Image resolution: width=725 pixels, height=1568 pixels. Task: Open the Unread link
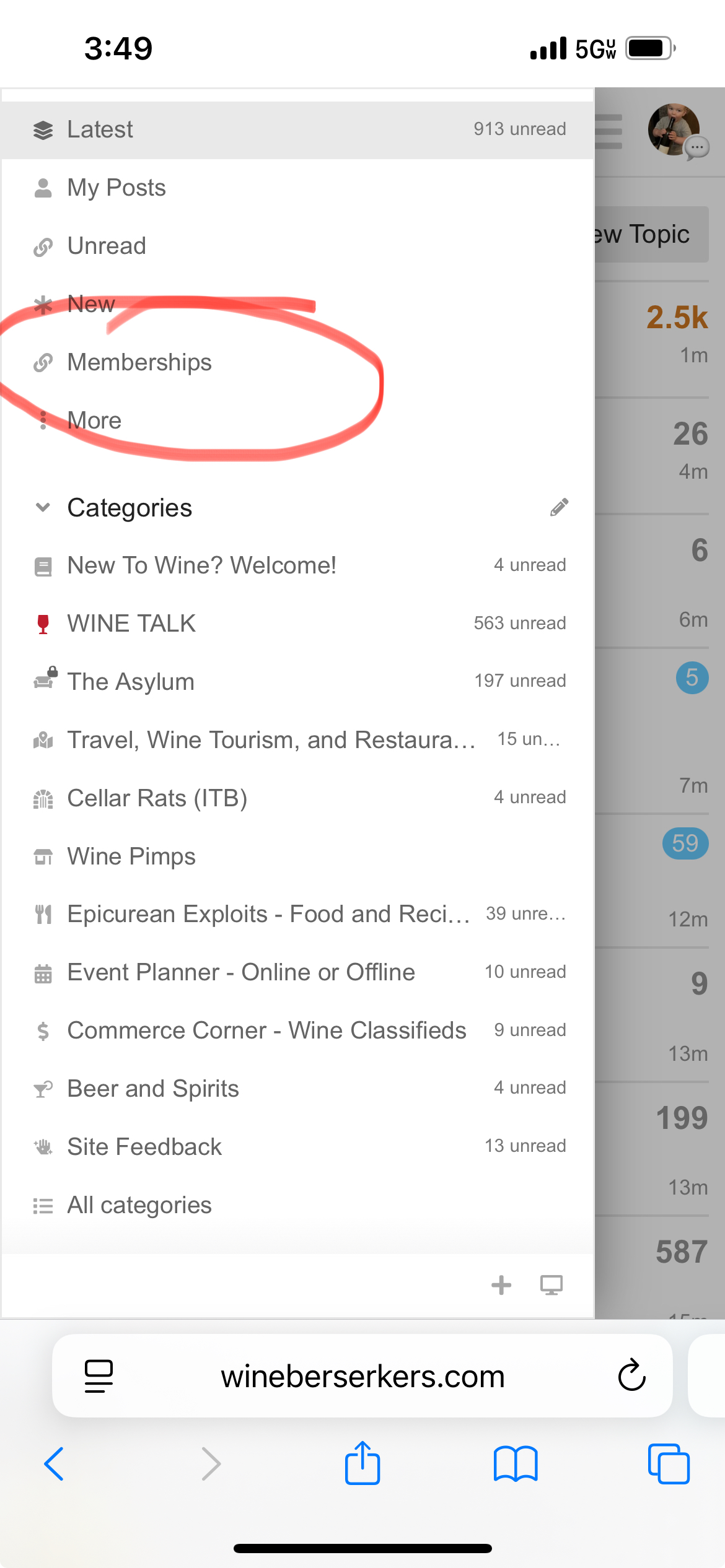click(107, 246)
